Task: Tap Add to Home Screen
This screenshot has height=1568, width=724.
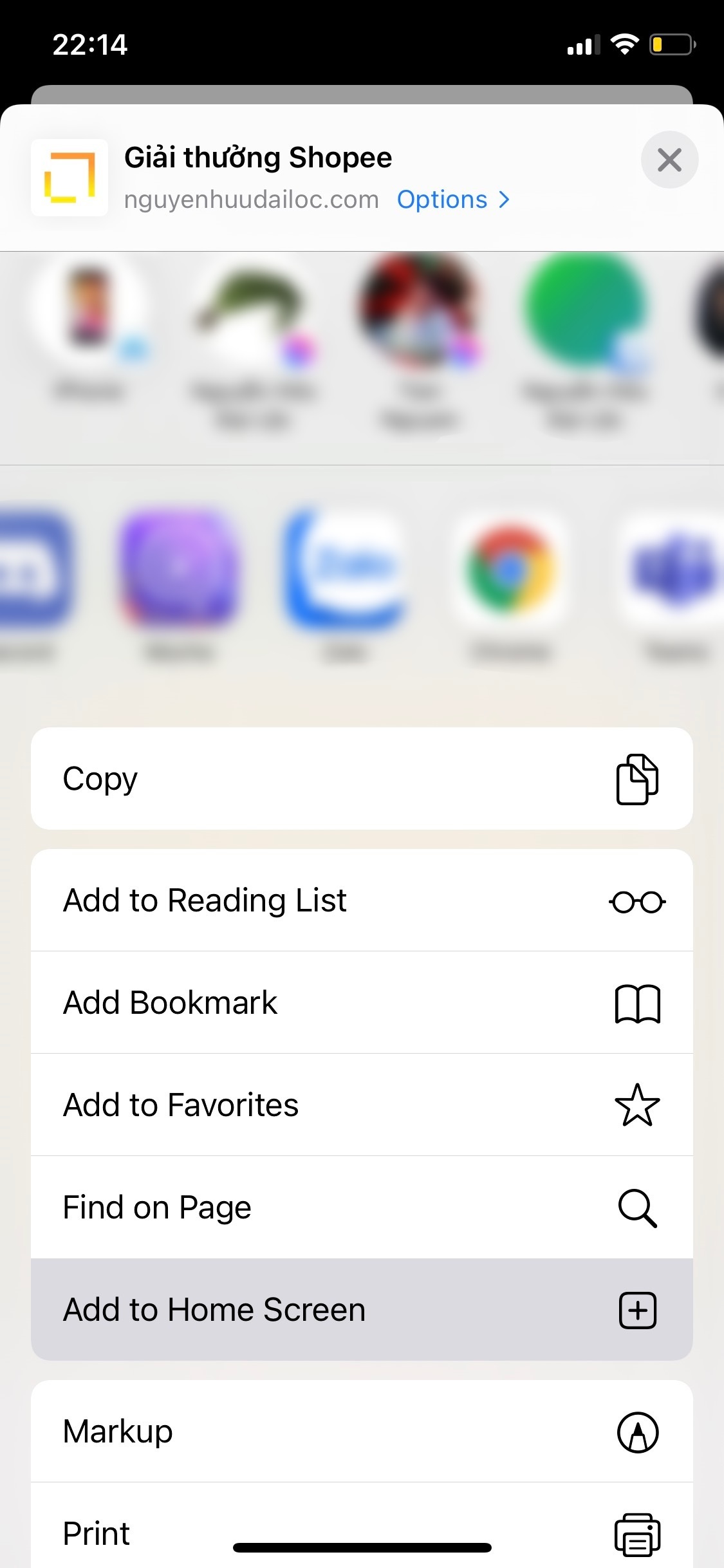Action: 362,1309
